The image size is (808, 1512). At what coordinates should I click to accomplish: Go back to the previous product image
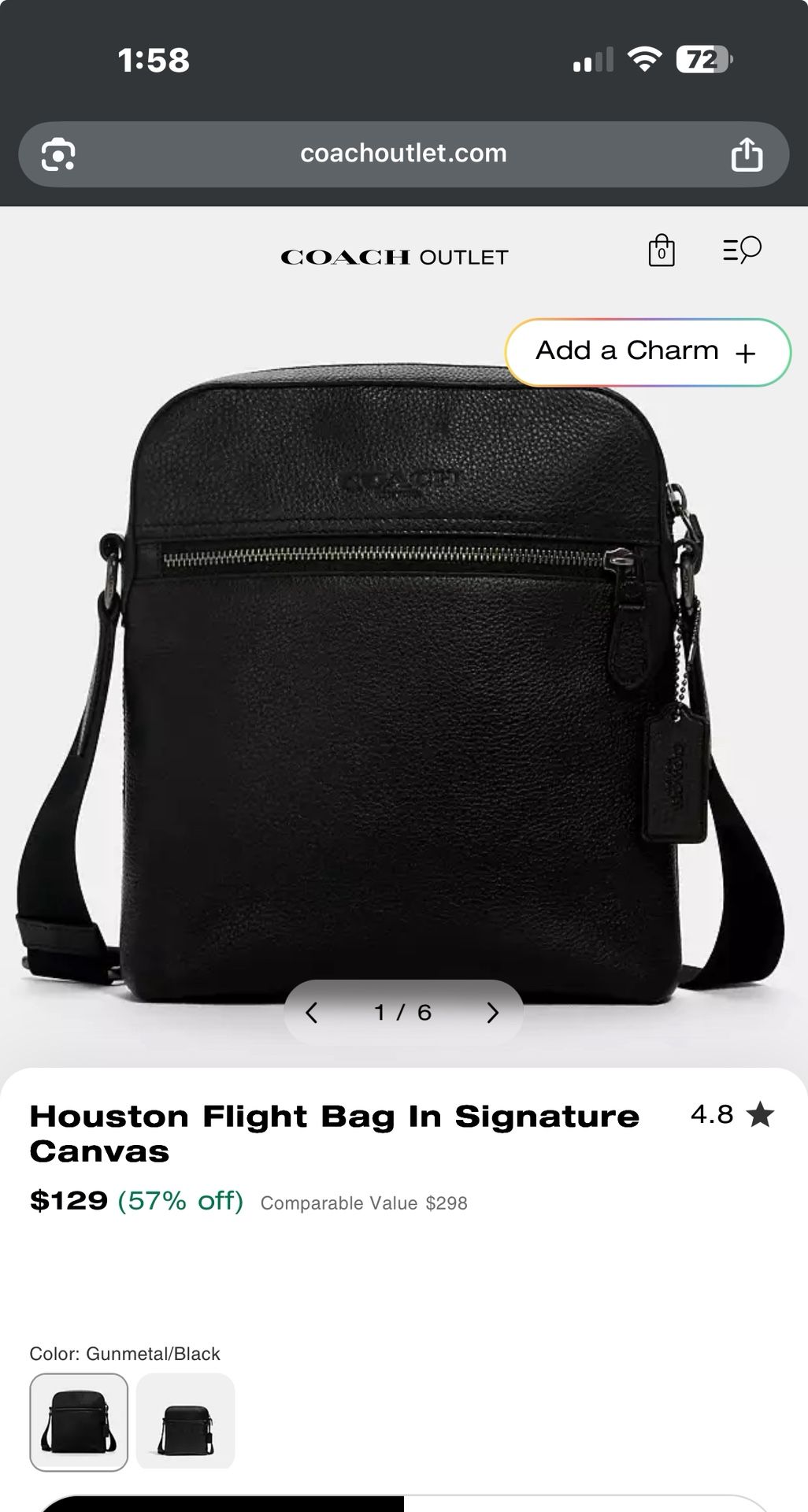click(312, 1012)
